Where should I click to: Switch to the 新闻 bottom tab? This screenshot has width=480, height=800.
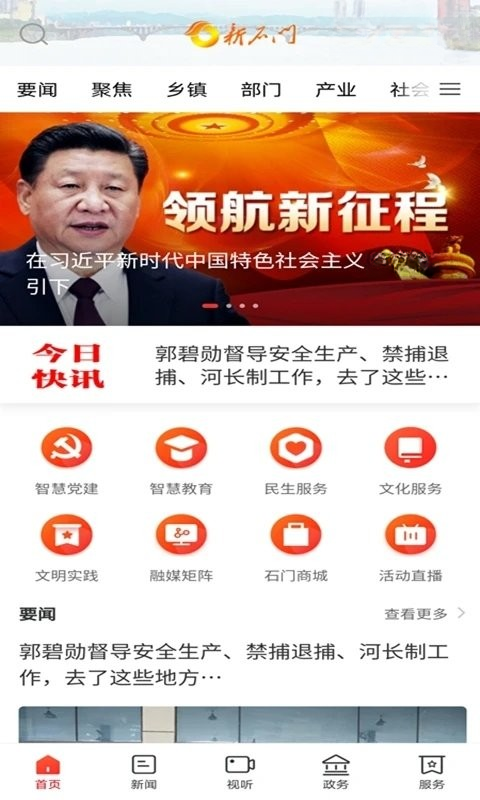coord(144,772)
